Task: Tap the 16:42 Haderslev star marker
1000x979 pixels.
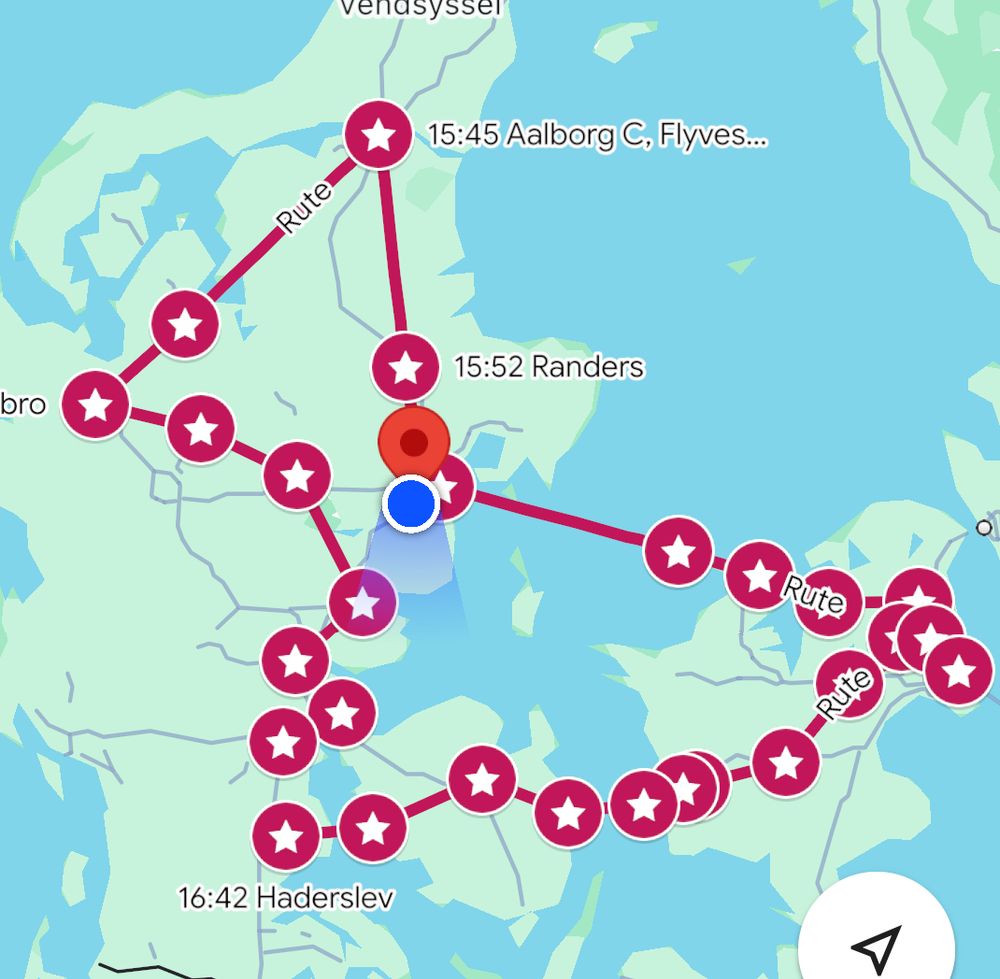Action: (x=286, y=836)
